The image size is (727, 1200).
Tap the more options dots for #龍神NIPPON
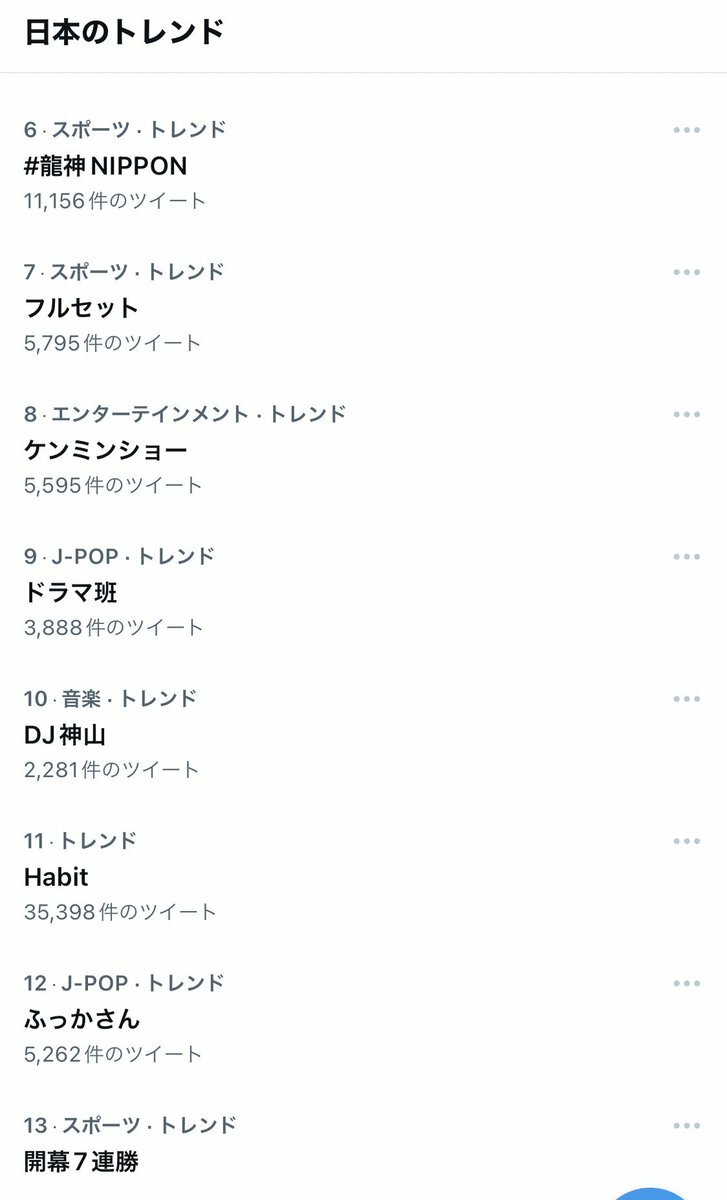686,130
